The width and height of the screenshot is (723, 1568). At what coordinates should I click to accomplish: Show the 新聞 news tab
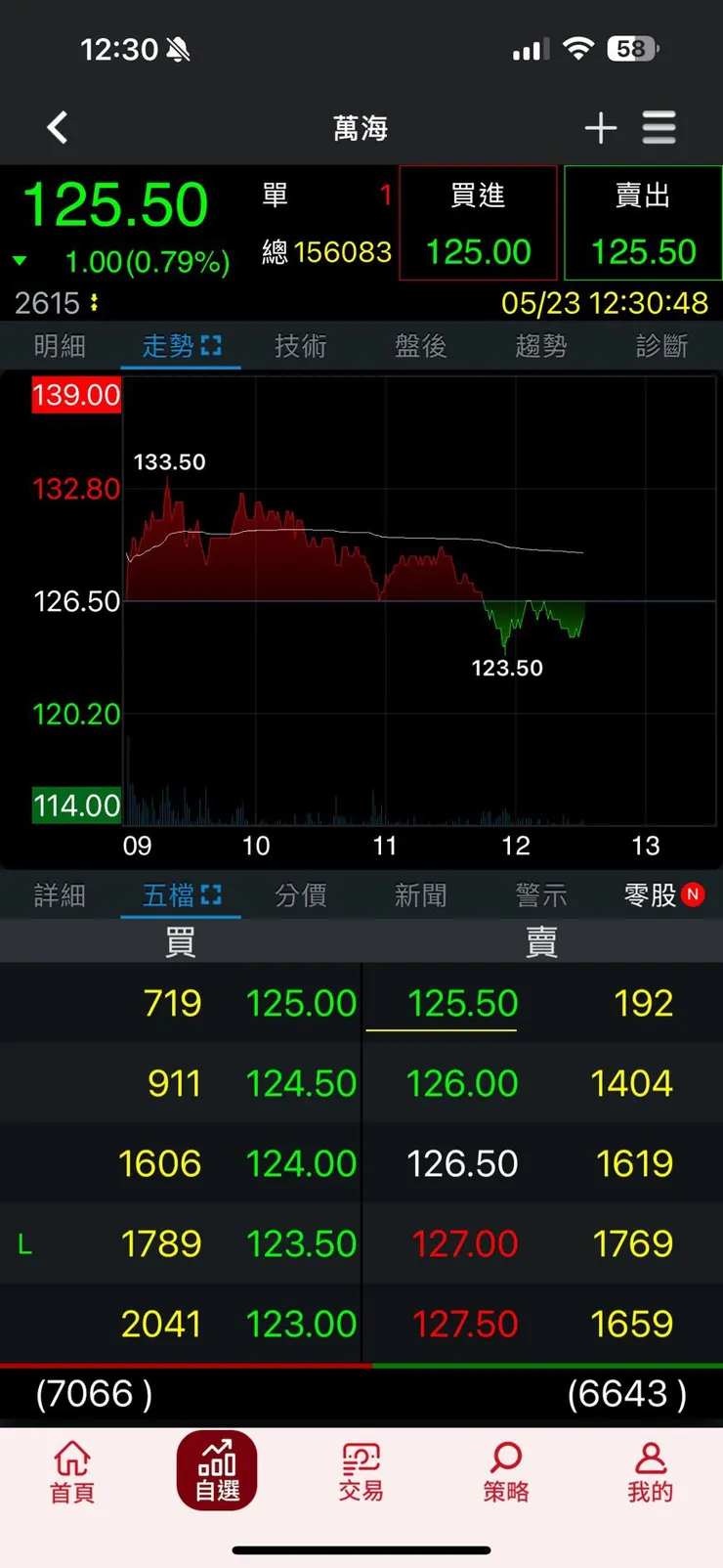(x=420, y=895)
